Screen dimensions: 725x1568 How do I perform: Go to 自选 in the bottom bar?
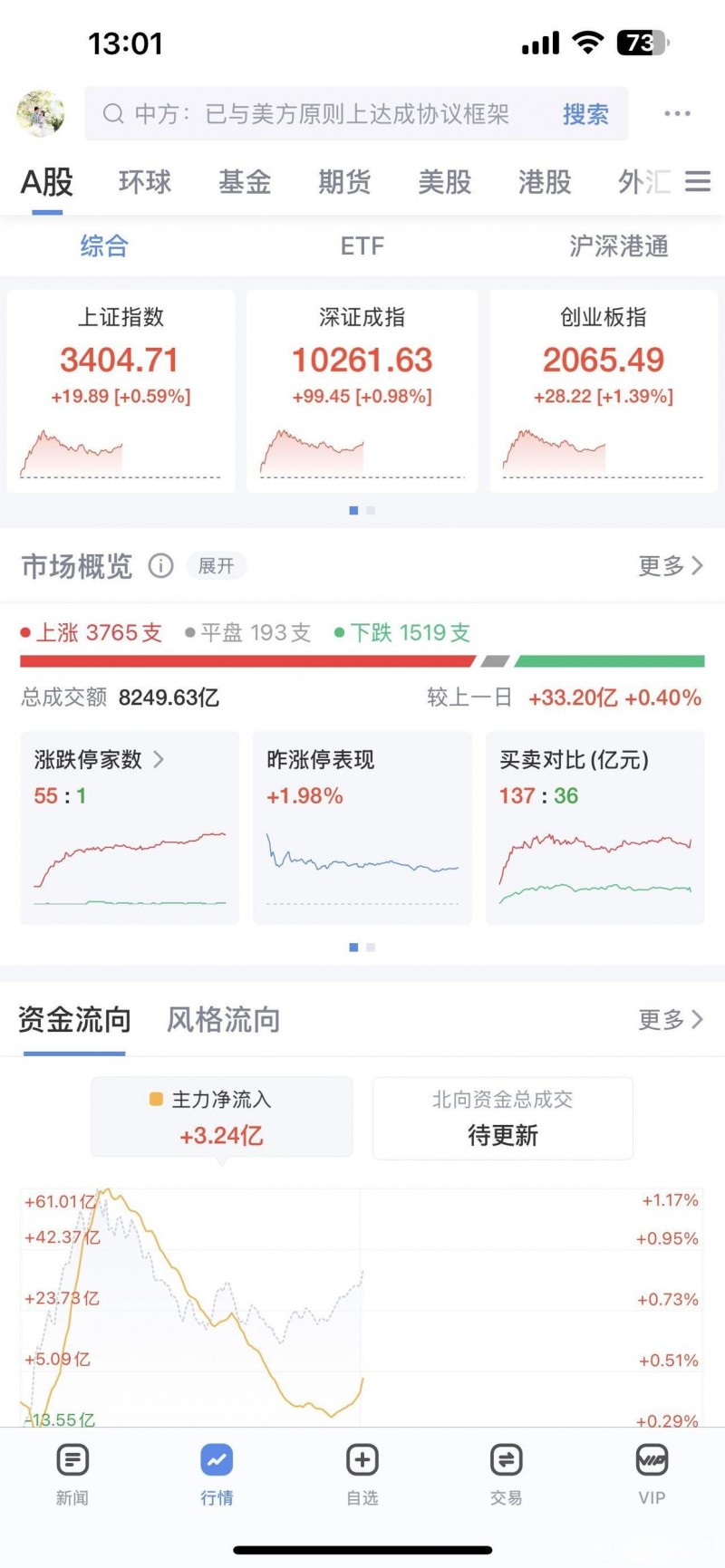pyautogui.click(x=362, y=1474)
